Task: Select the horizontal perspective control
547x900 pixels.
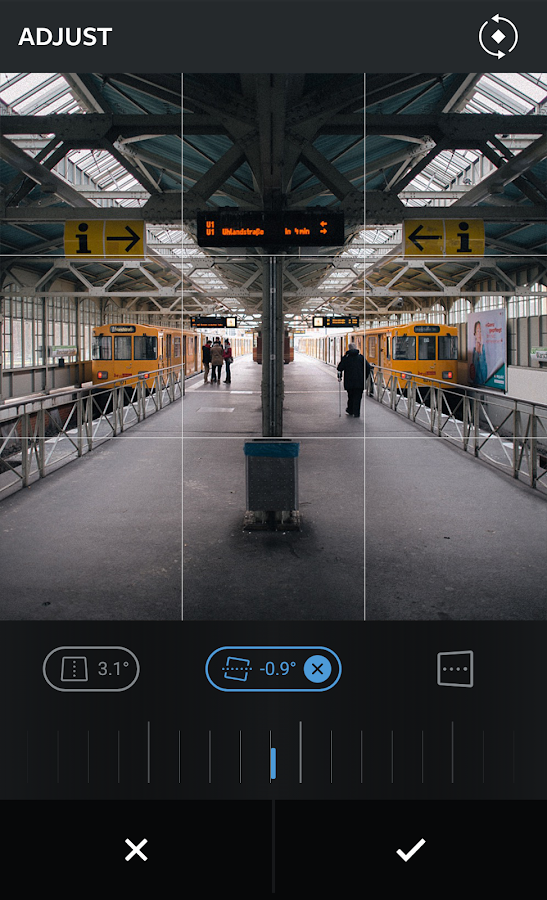Action: (x=455, y=669)
